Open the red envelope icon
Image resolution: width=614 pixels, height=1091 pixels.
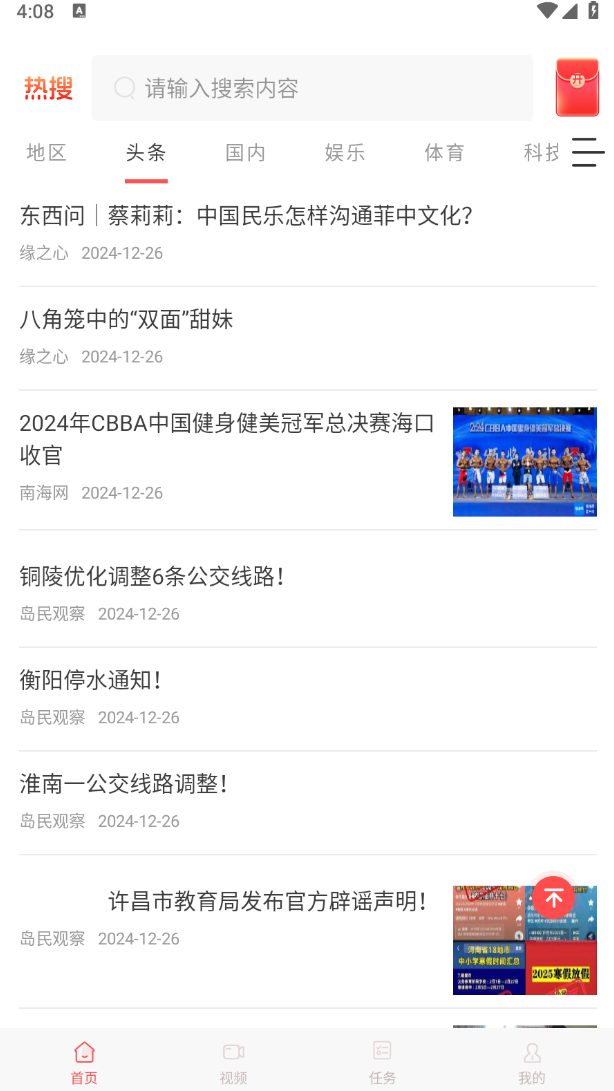point(577,88)
